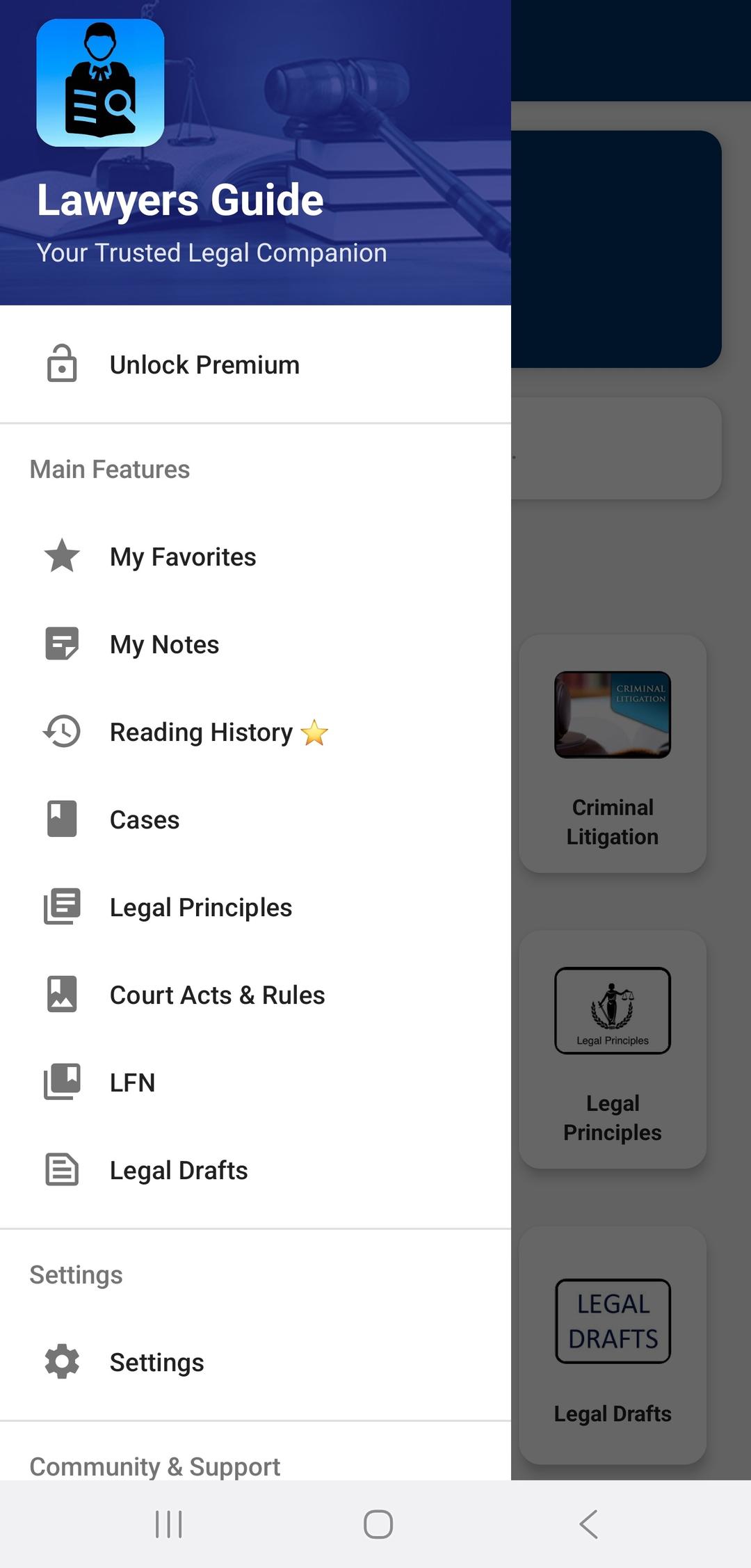Tap the image icon beside Court Acts & Rules
Screen dimensions: 751x1568
point(61,994)
